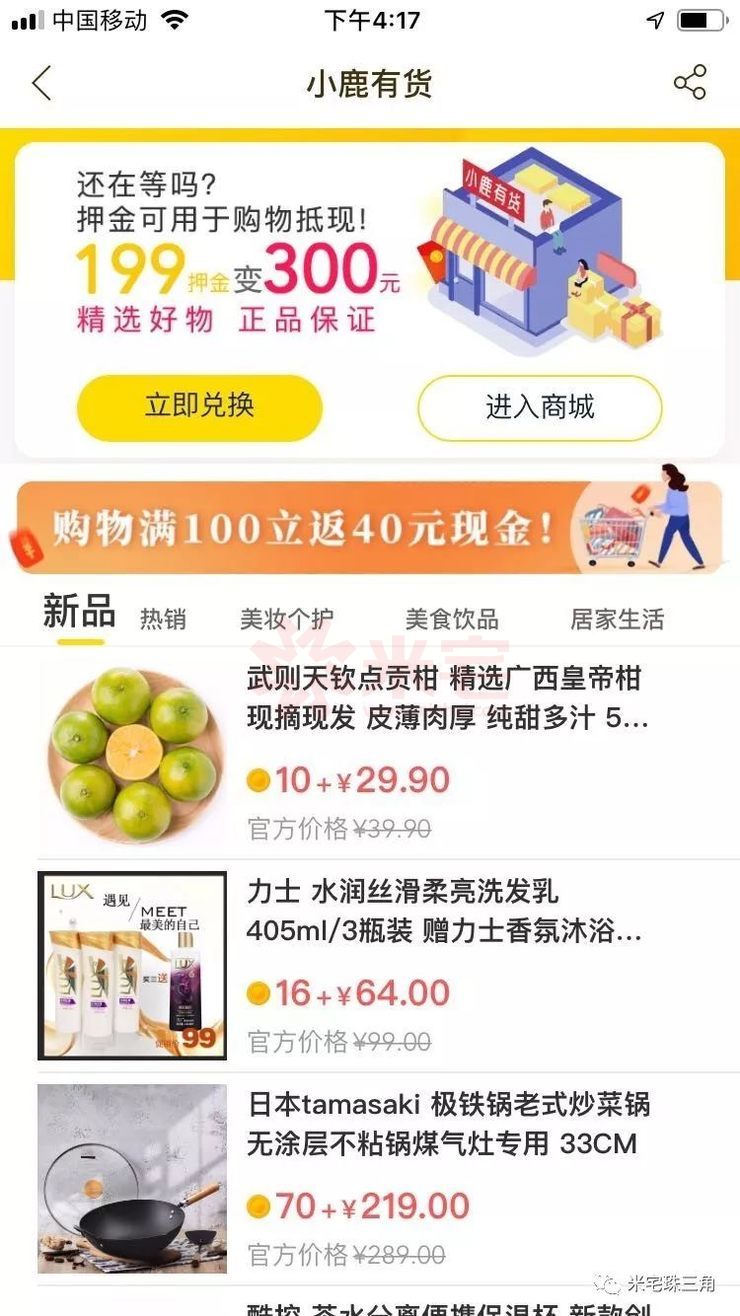Image resolution: width=740 pixels, height=1316 pixels.
Task: Go back using the top-left arrow
Action: (41, 84)
